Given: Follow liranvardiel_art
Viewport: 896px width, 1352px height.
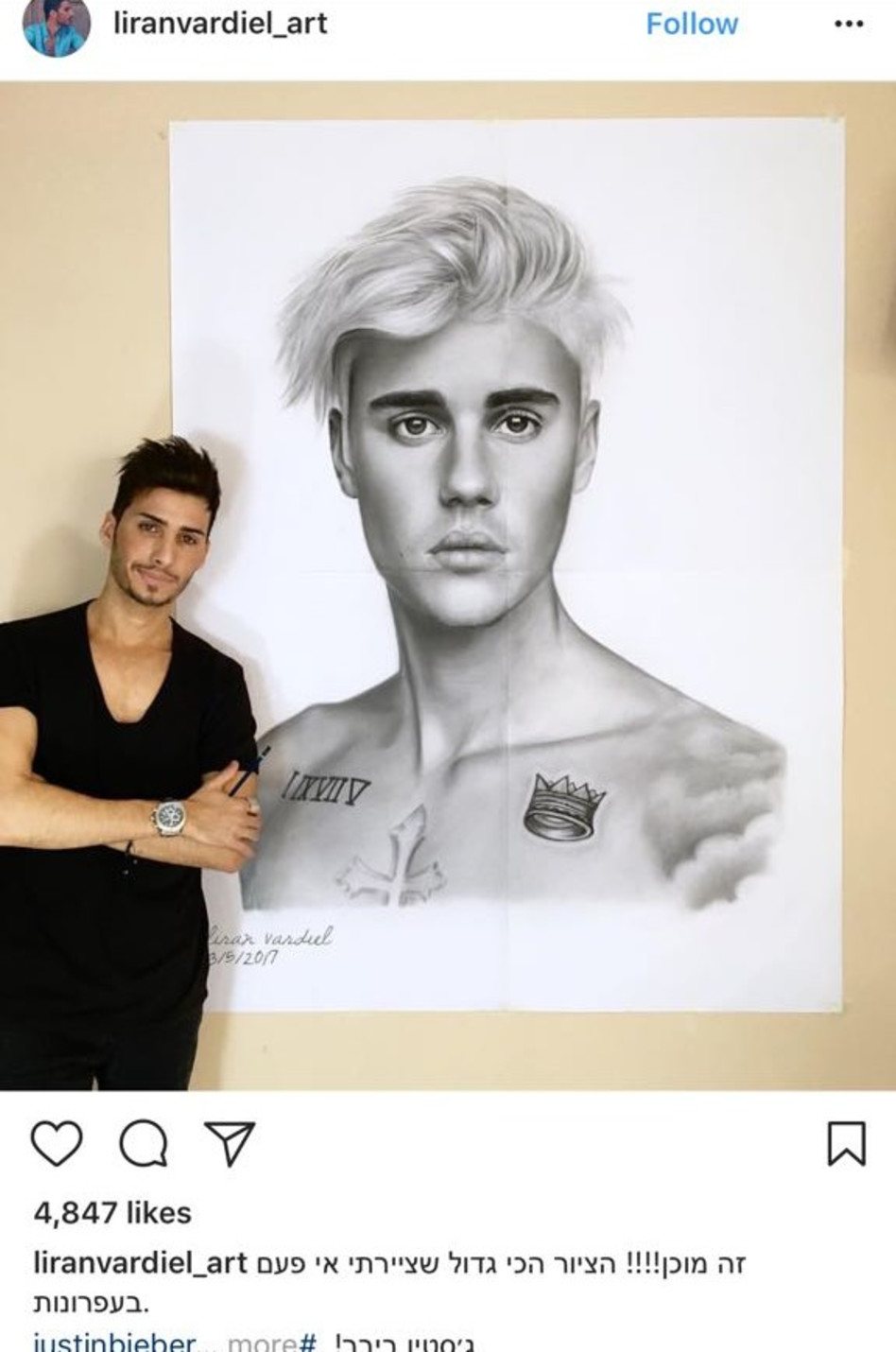Looking at the screenshot, I should click(691, 24).
